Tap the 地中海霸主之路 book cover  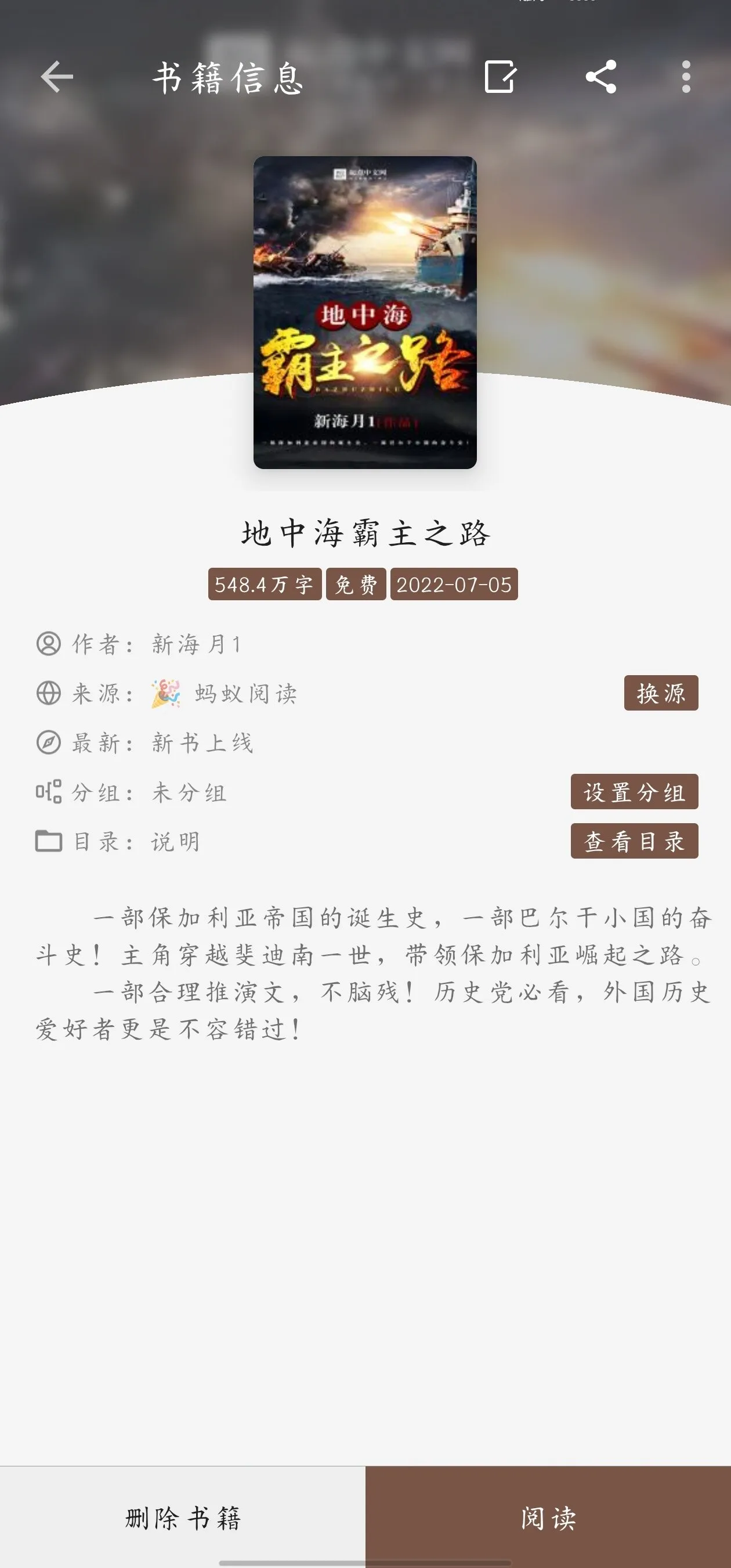(365, 312)
